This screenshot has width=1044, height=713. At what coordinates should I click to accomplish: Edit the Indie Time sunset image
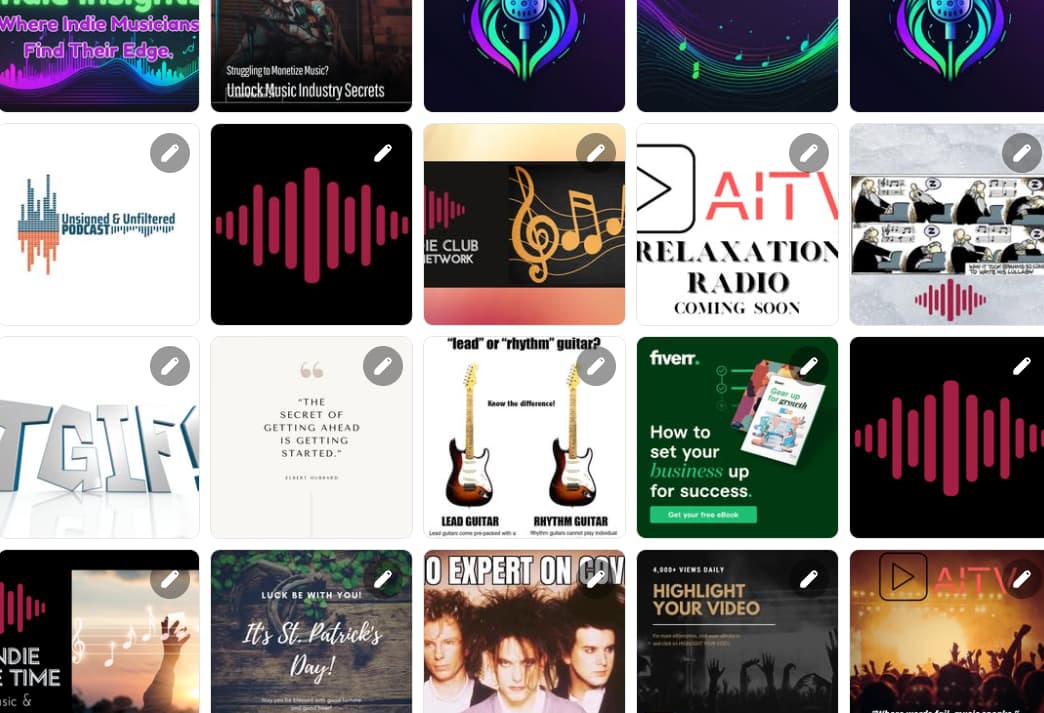[170, 579]
